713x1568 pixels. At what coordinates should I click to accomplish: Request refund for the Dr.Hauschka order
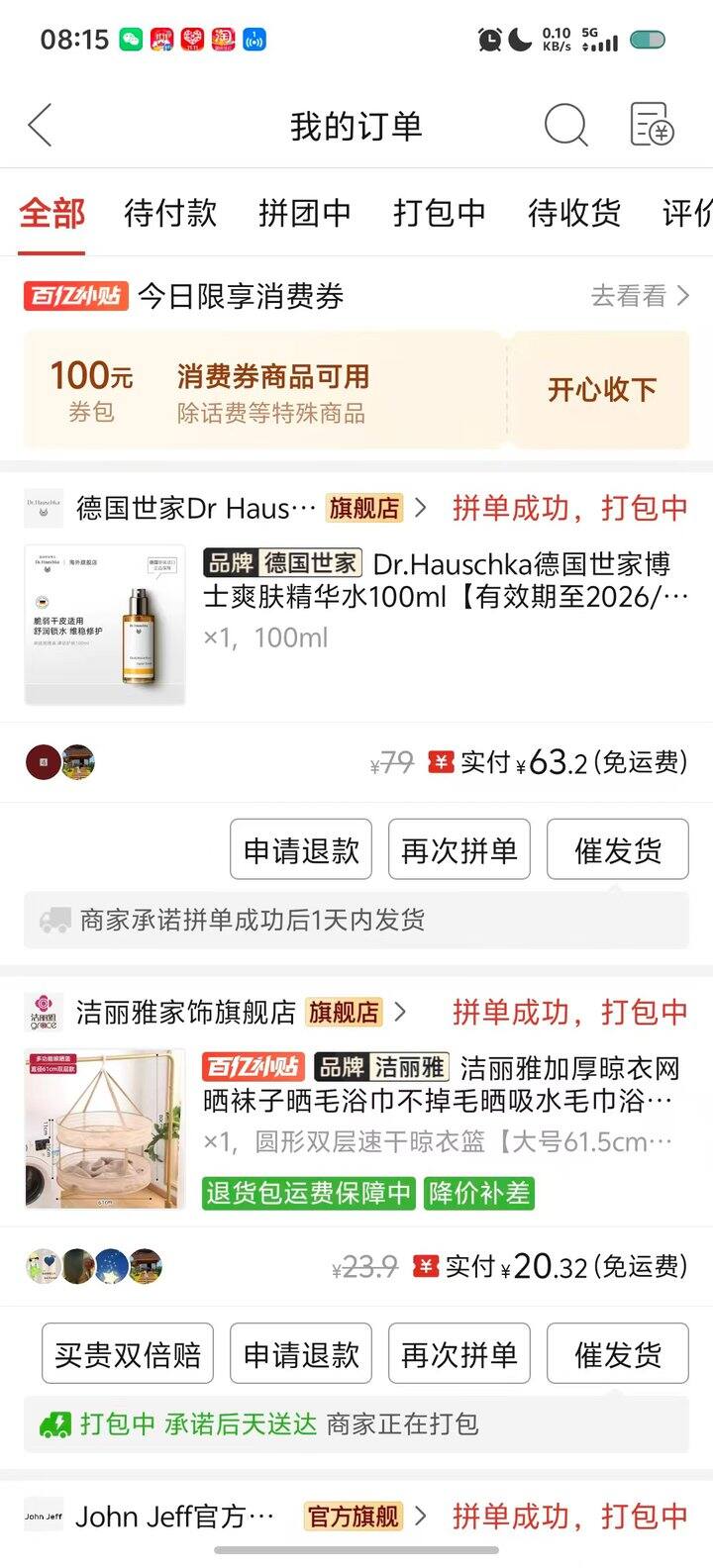301,850
